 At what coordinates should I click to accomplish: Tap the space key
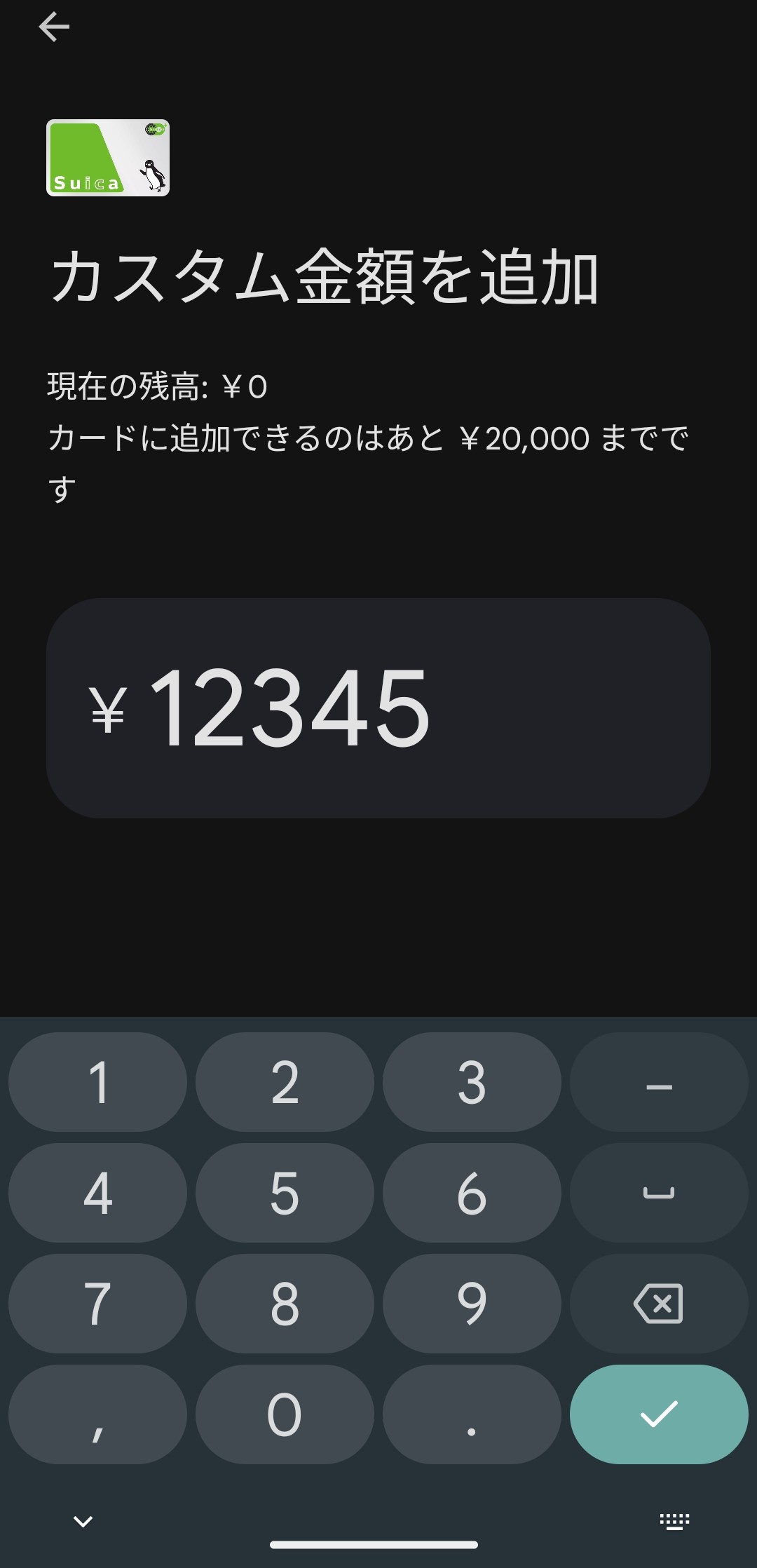tap(659, 1192)
